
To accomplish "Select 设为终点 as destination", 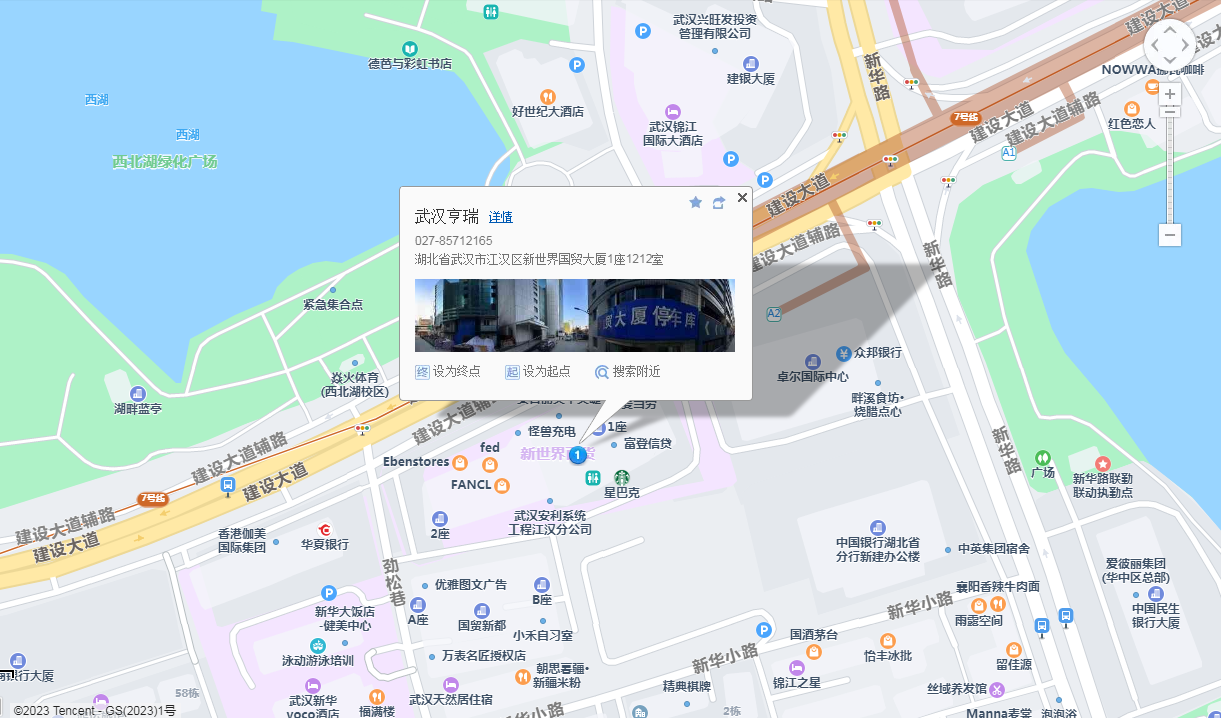I will (448, 371).
